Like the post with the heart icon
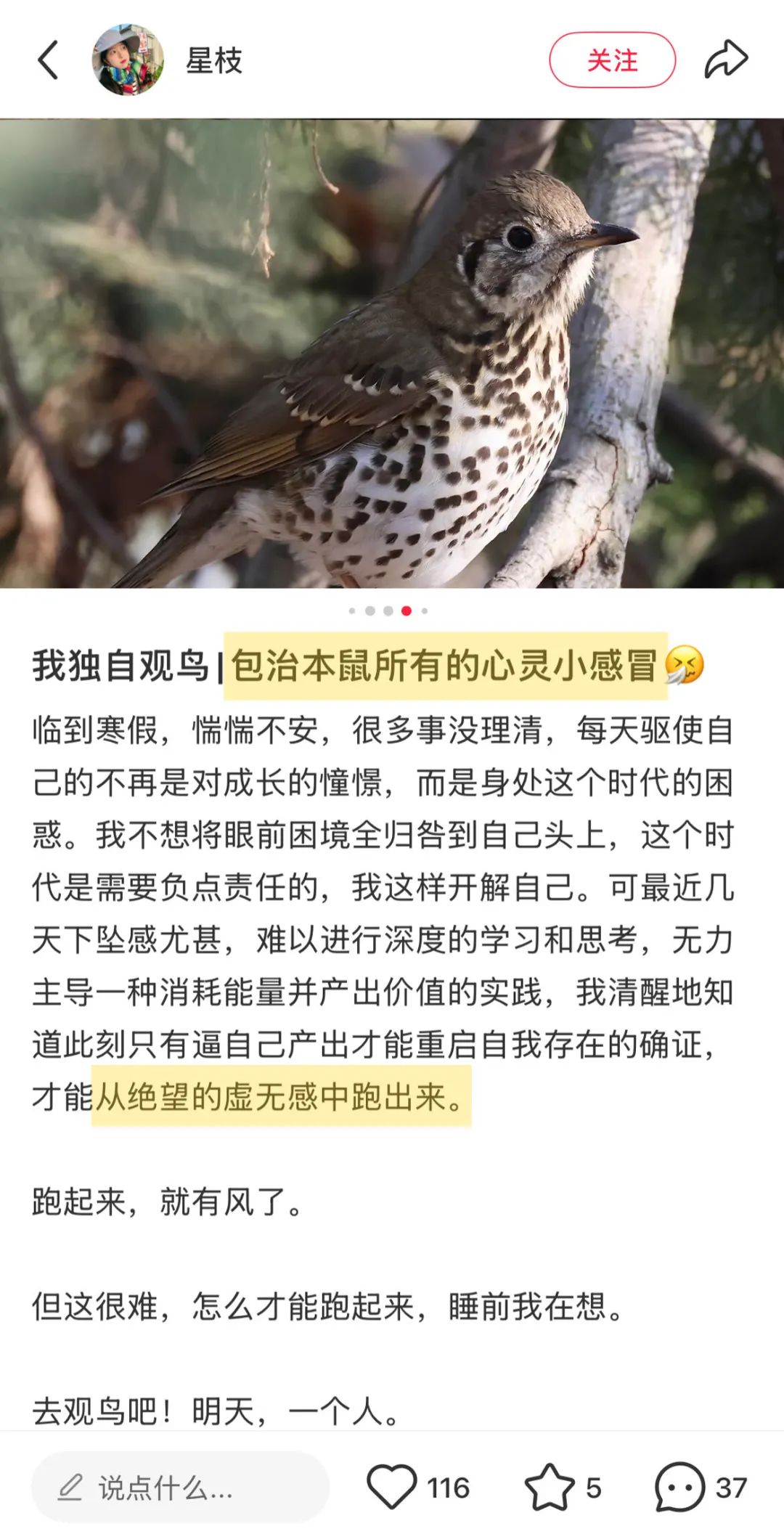The image size is (784, 1534). point(391,1487)
